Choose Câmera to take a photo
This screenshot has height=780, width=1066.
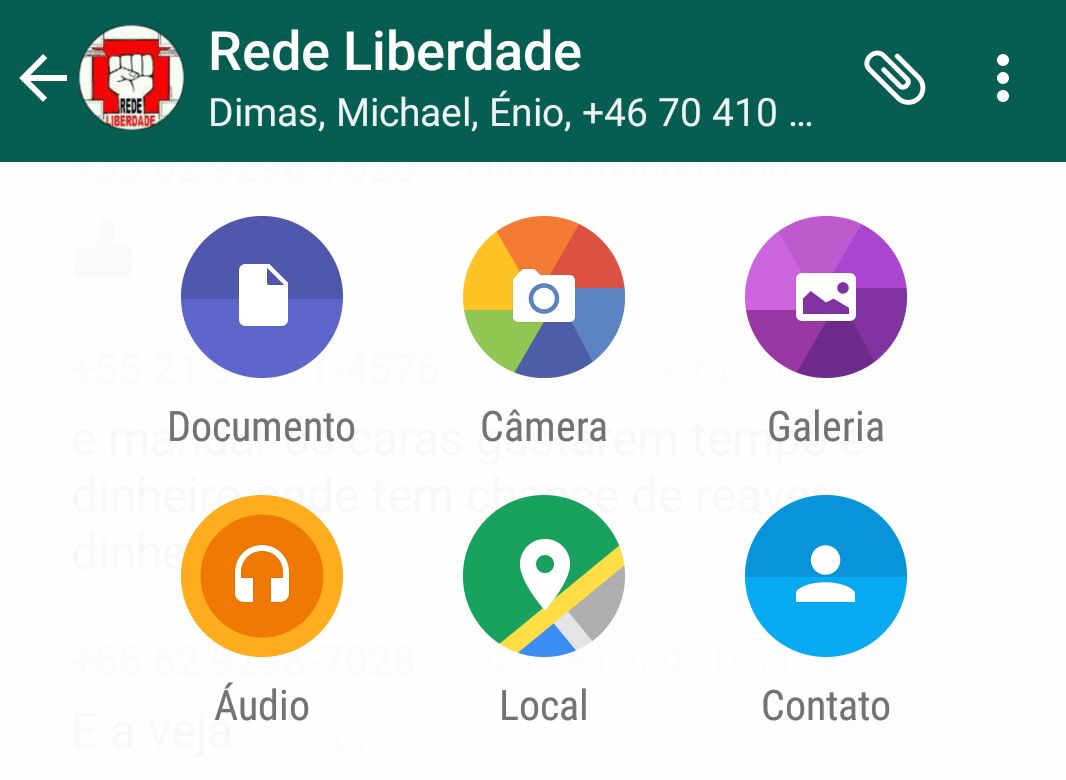[544, 297]
